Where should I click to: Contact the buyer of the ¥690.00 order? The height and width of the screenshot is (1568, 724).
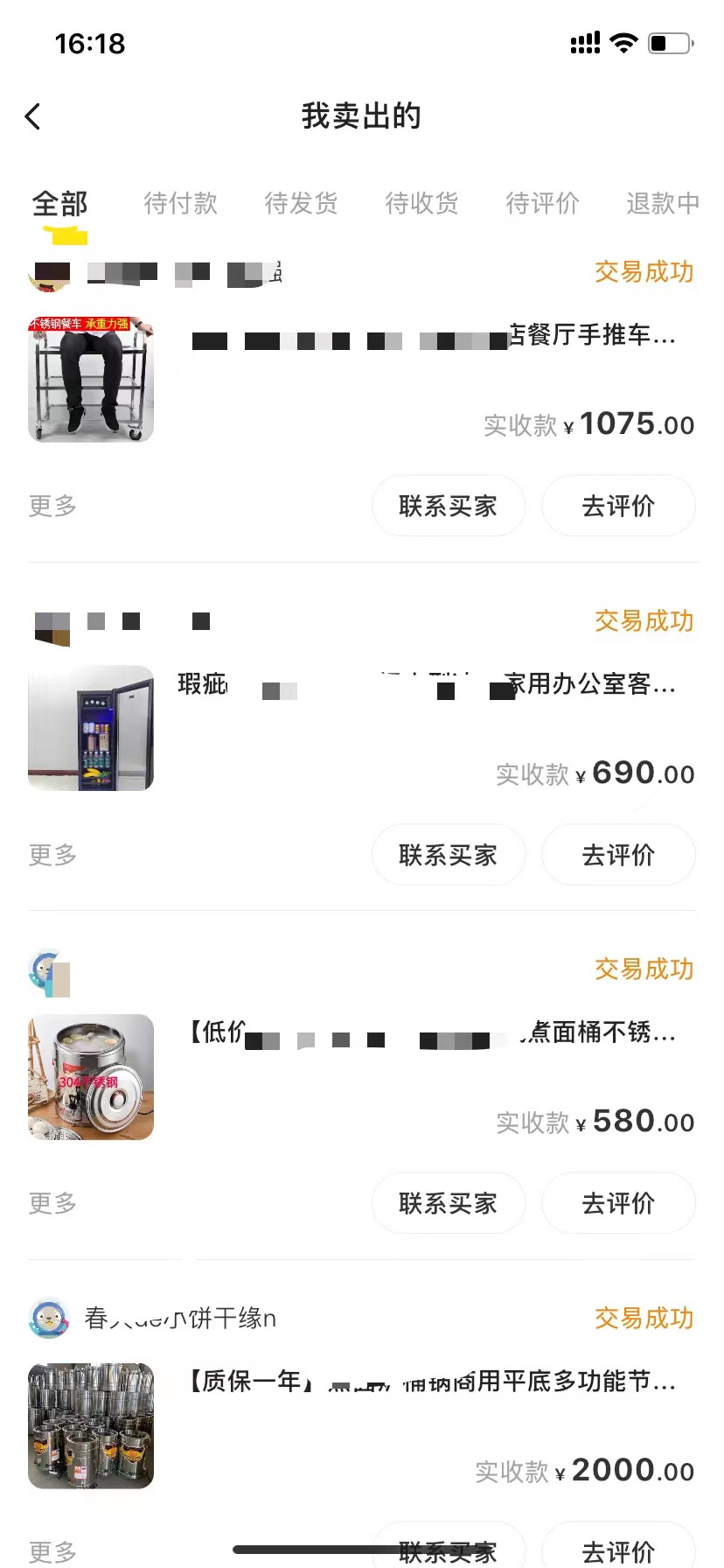pyautogui.click(x=448, y=855)
